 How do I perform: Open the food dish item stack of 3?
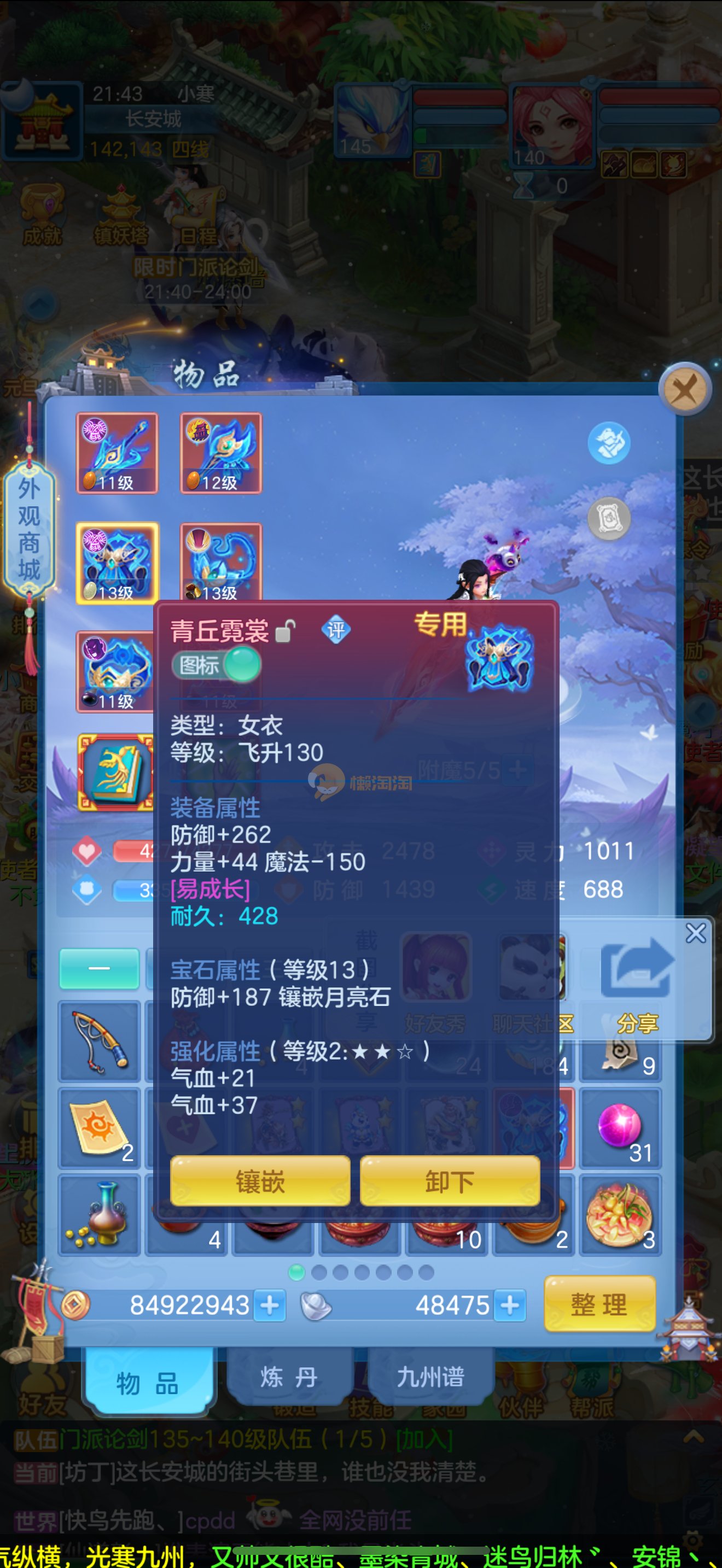pos(620,1215)
